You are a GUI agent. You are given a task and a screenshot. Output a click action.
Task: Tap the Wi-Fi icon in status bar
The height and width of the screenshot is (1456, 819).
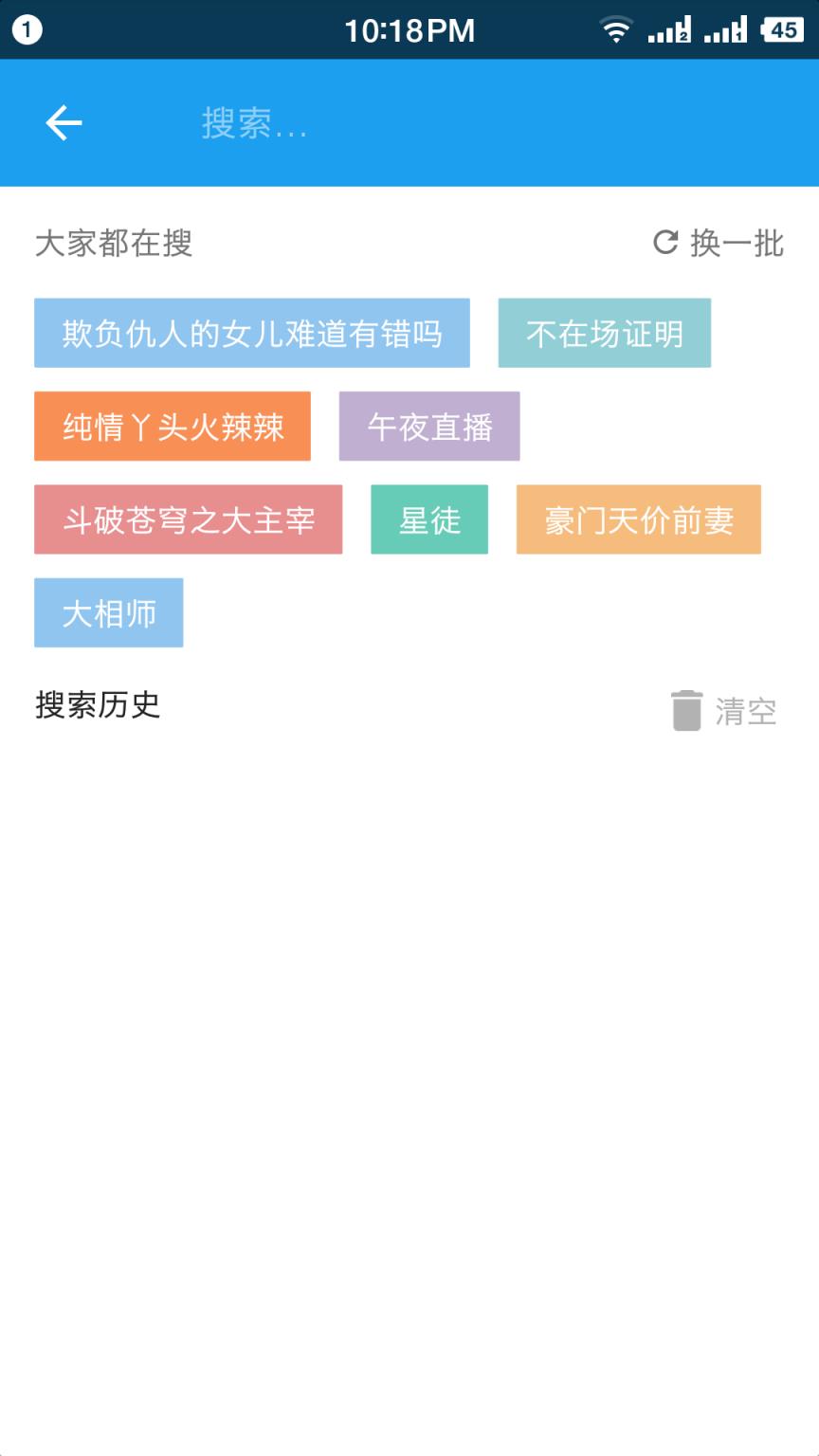[617, 30]
